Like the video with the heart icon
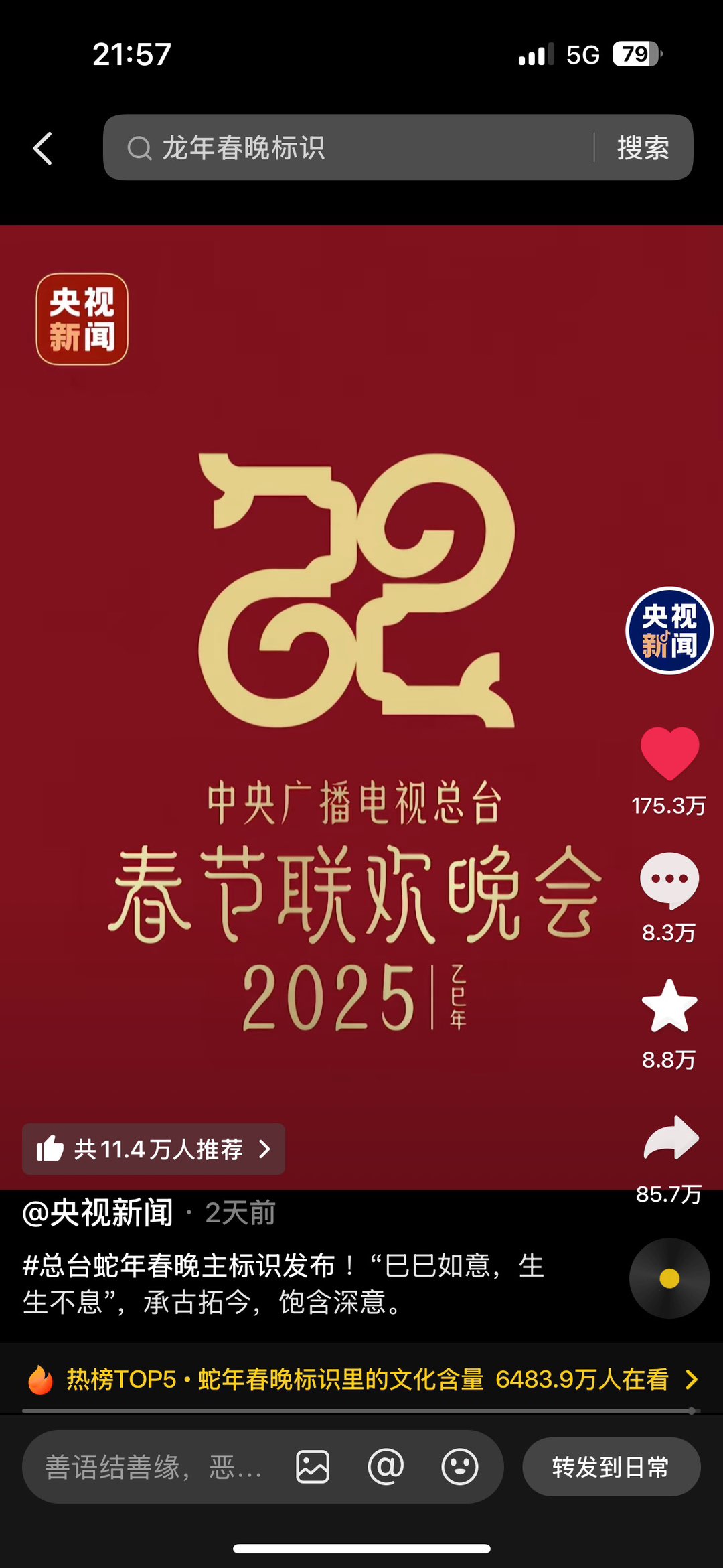Image resolution: width=723 pixels, height=1568 pixels. pos(669,754)
